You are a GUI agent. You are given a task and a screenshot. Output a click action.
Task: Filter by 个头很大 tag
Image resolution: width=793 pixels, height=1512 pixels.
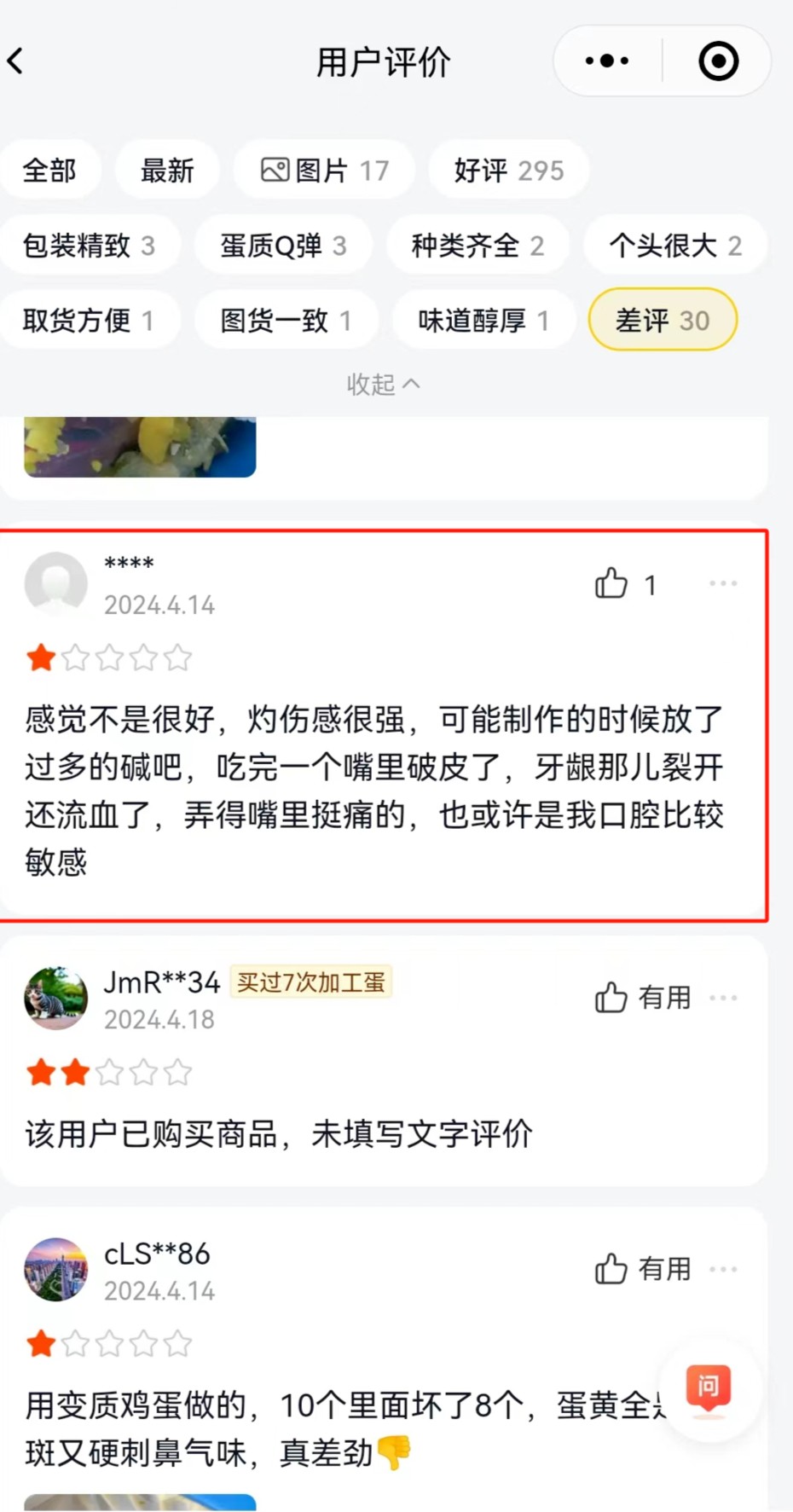[674, 246]
